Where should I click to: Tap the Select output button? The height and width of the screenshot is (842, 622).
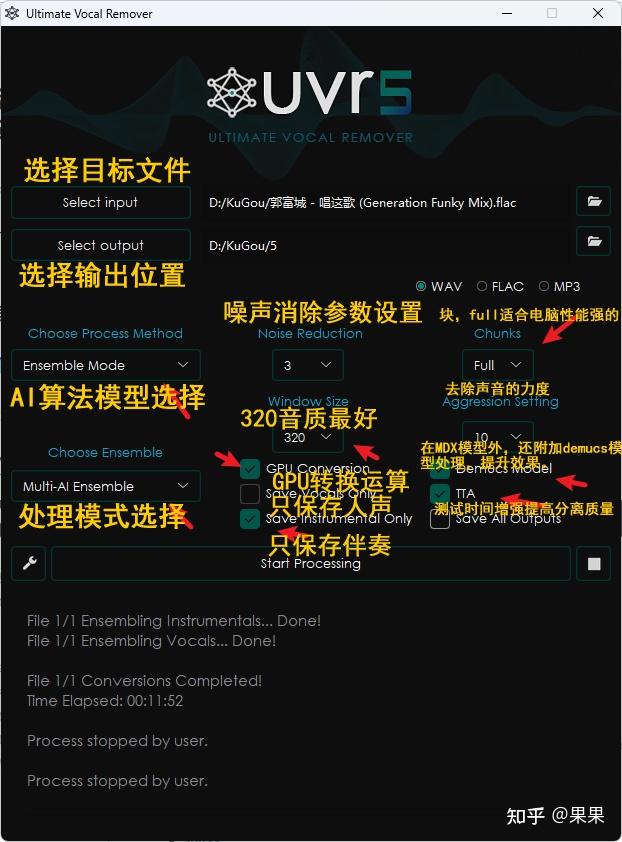coord(100,245)
